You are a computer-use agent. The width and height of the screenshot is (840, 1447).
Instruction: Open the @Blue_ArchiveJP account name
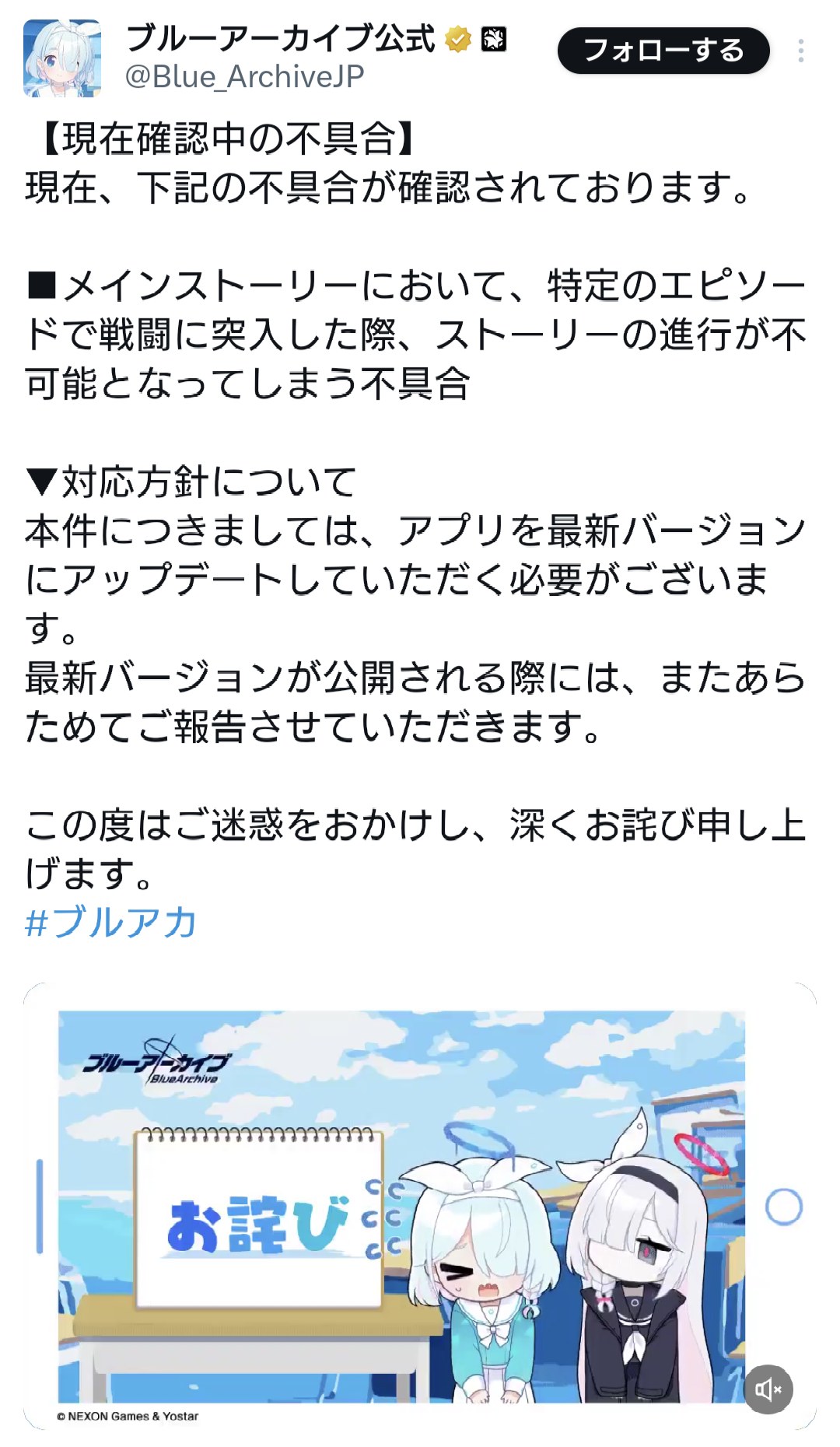tap(244, 76)
